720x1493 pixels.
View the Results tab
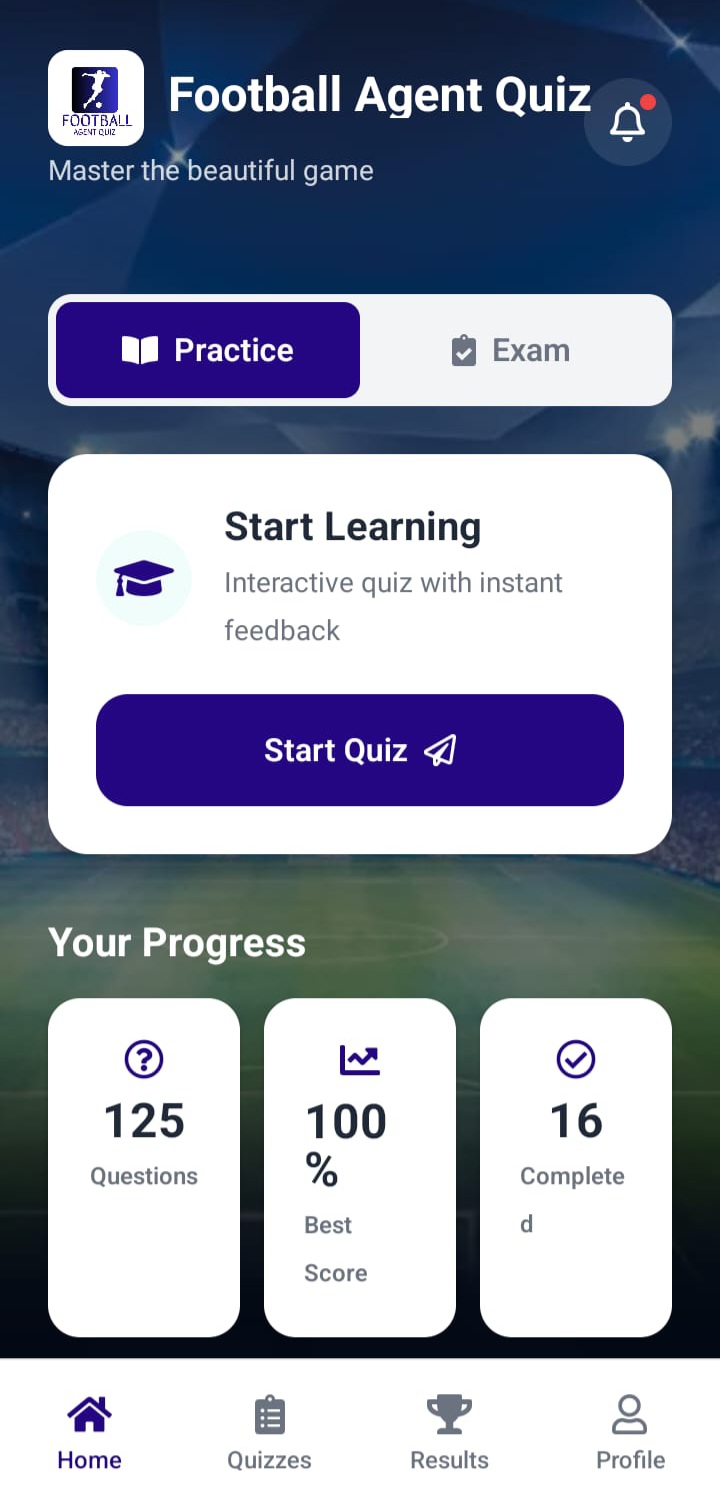(x=449, y=1433)
